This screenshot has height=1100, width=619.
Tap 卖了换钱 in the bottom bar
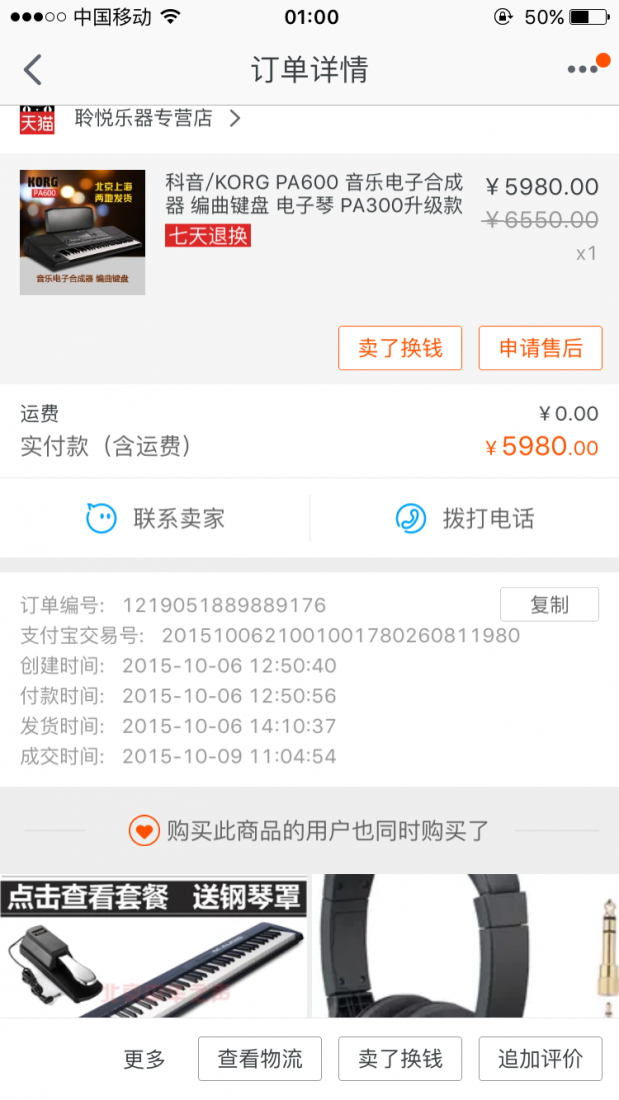pyautogui.click(x=400, y=1059)
